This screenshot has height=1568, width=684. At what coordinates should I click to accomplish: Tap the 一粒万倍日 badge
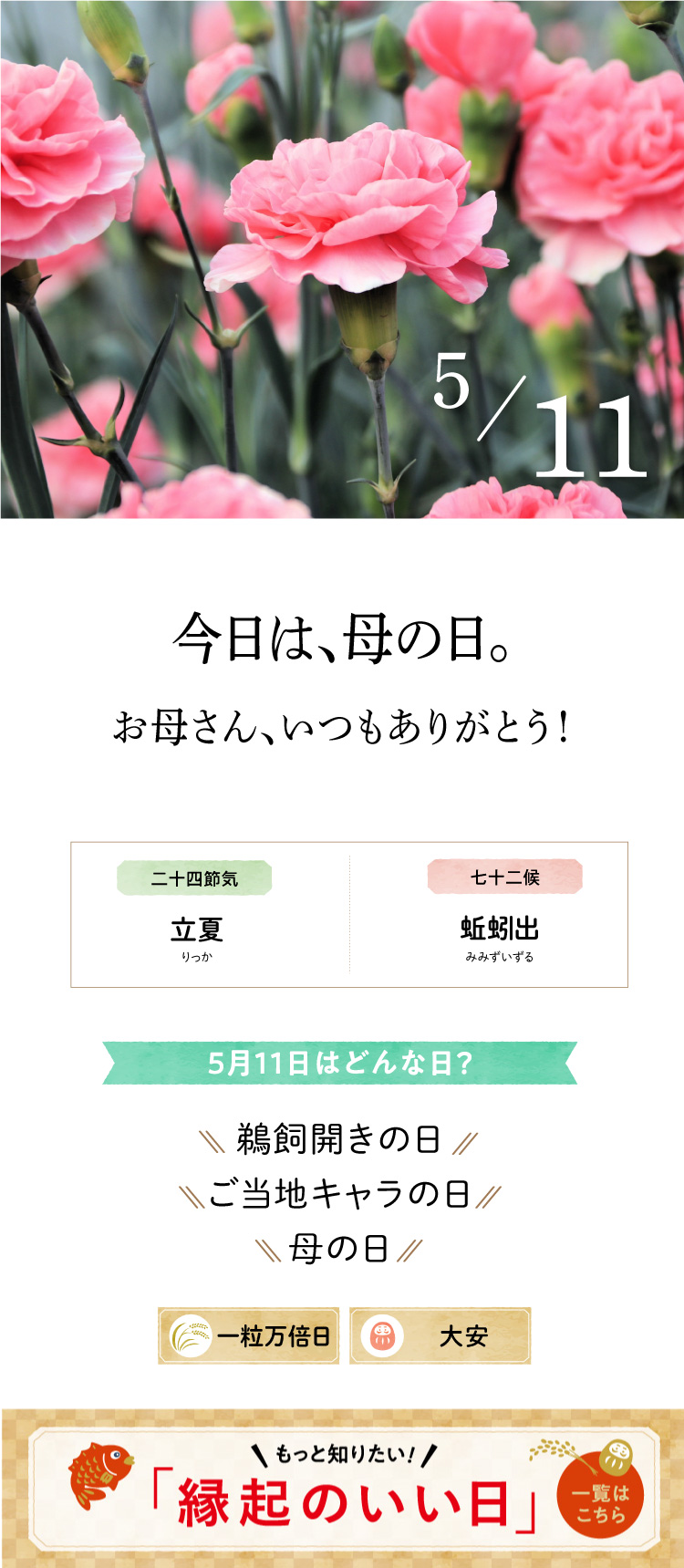(248, 1336)
